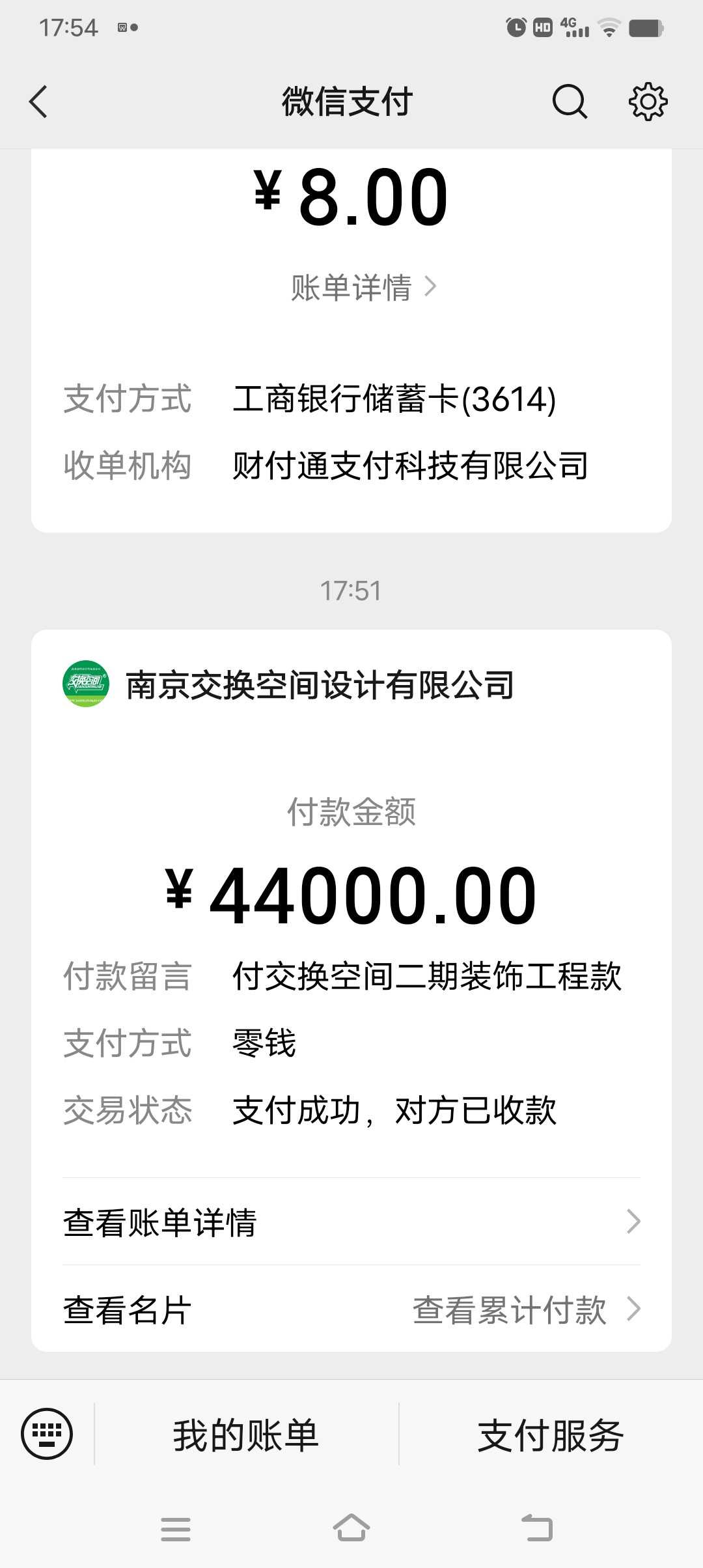Open 支付服务 menu
Image resolution: width=703 pixels, height=1568 pixels.
point(551,1435)
